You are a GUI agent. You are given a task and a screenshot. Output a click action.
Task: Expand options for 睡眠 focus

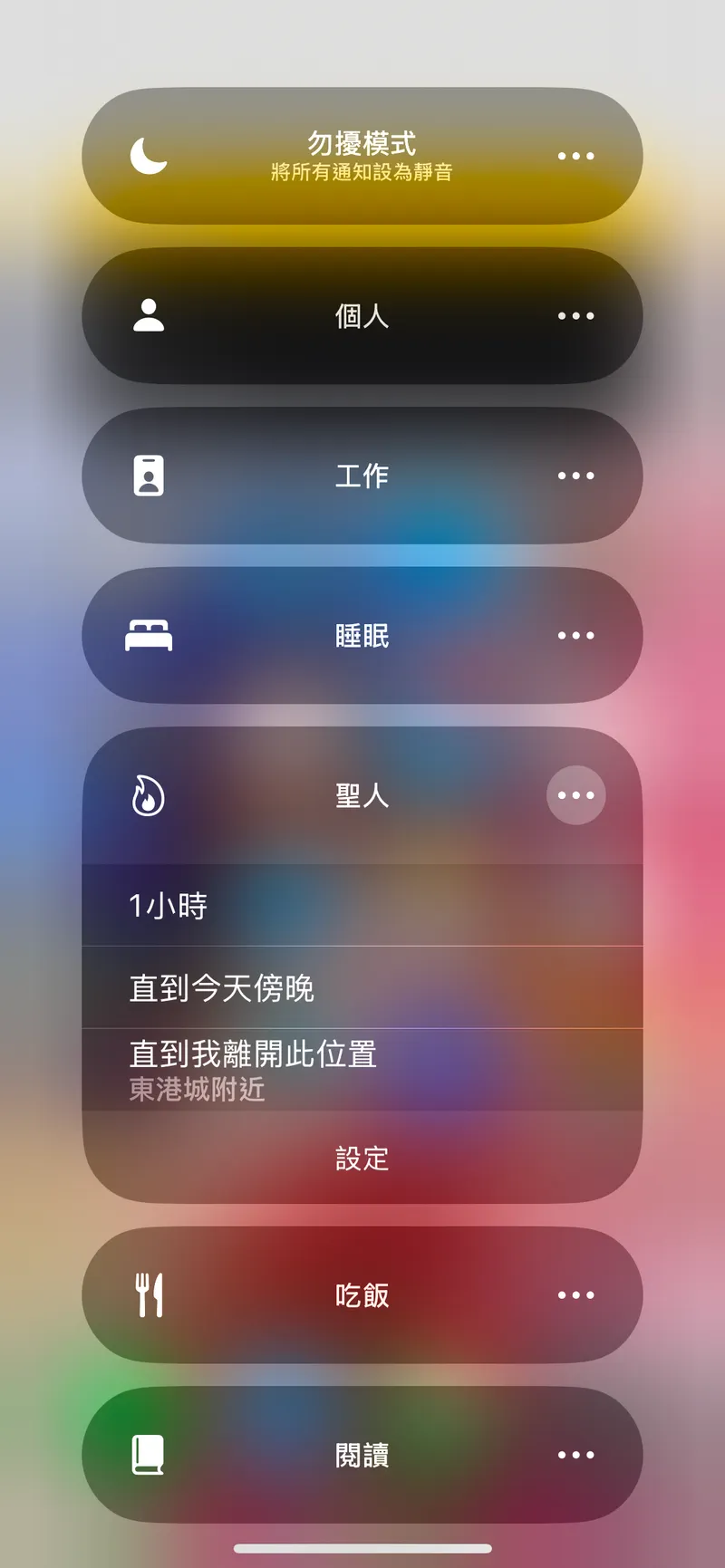pos(575,636)
